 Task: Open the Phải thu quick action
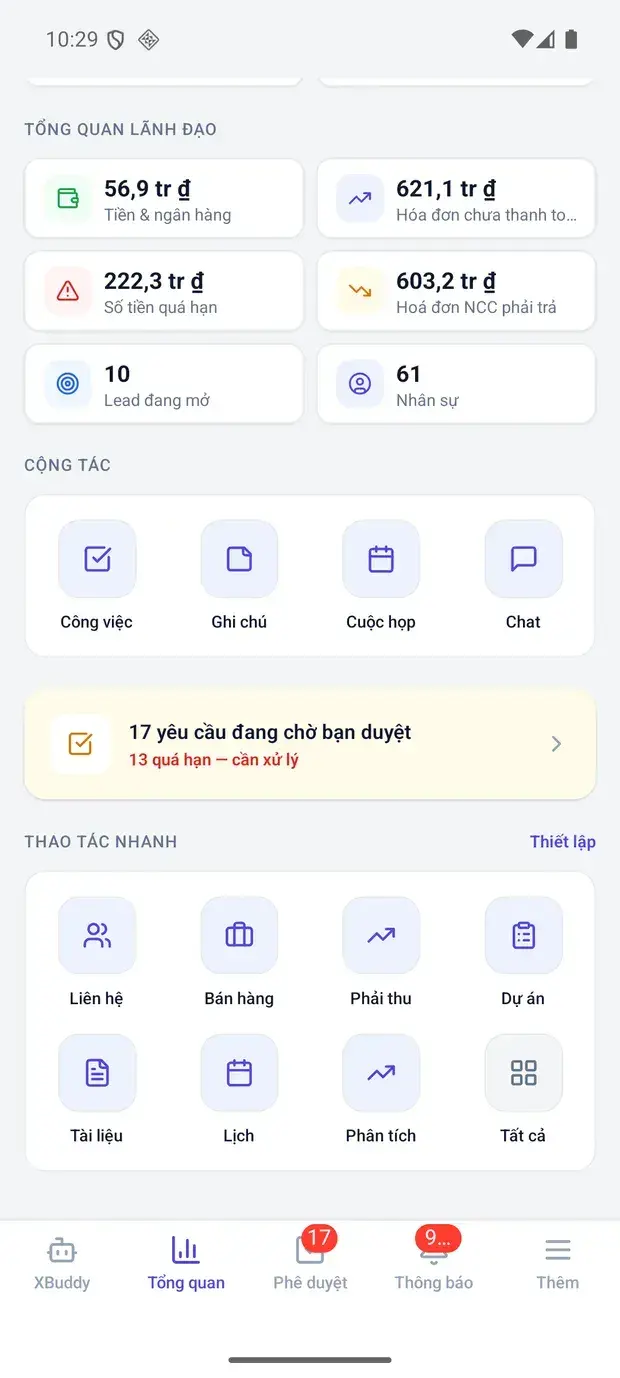381,952
